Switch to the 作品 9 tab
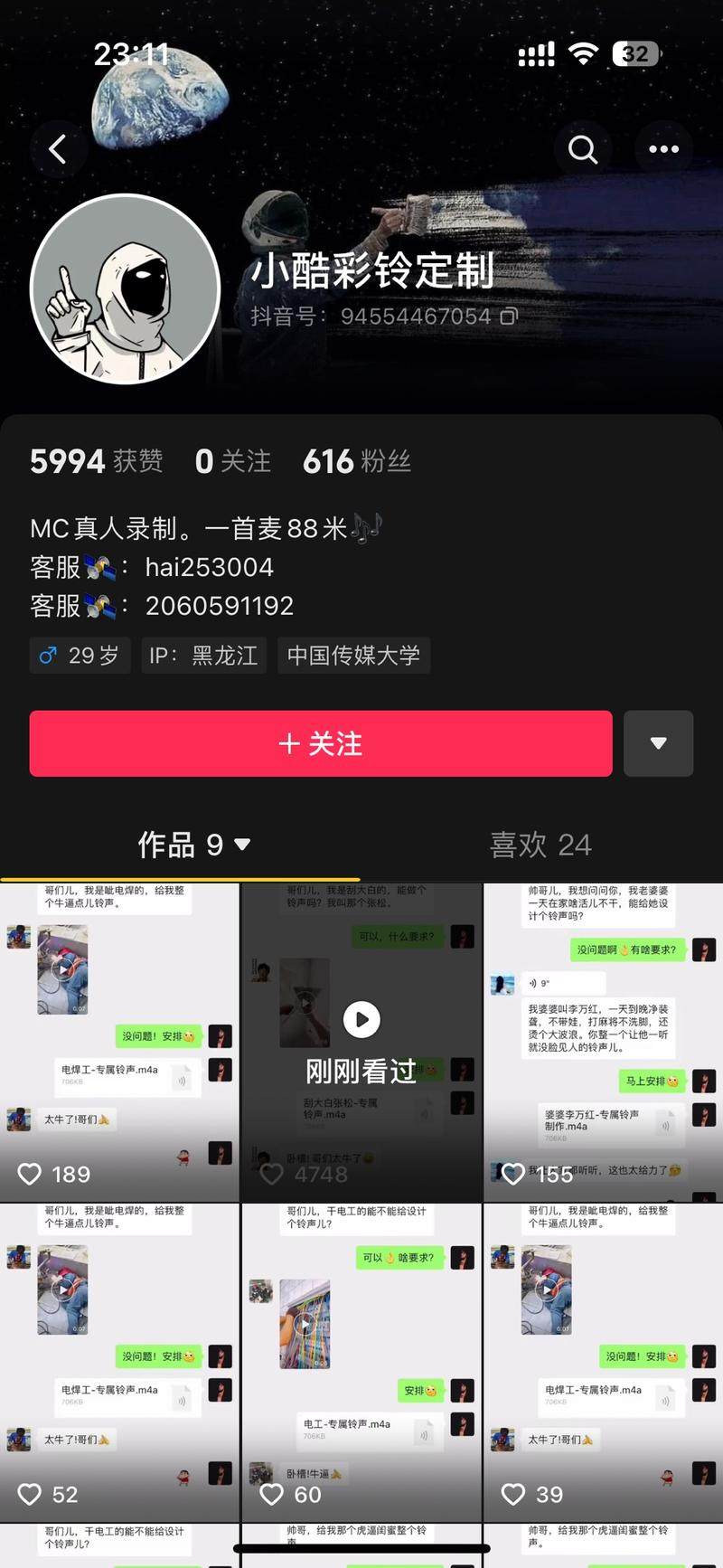 tap(193, 845)
